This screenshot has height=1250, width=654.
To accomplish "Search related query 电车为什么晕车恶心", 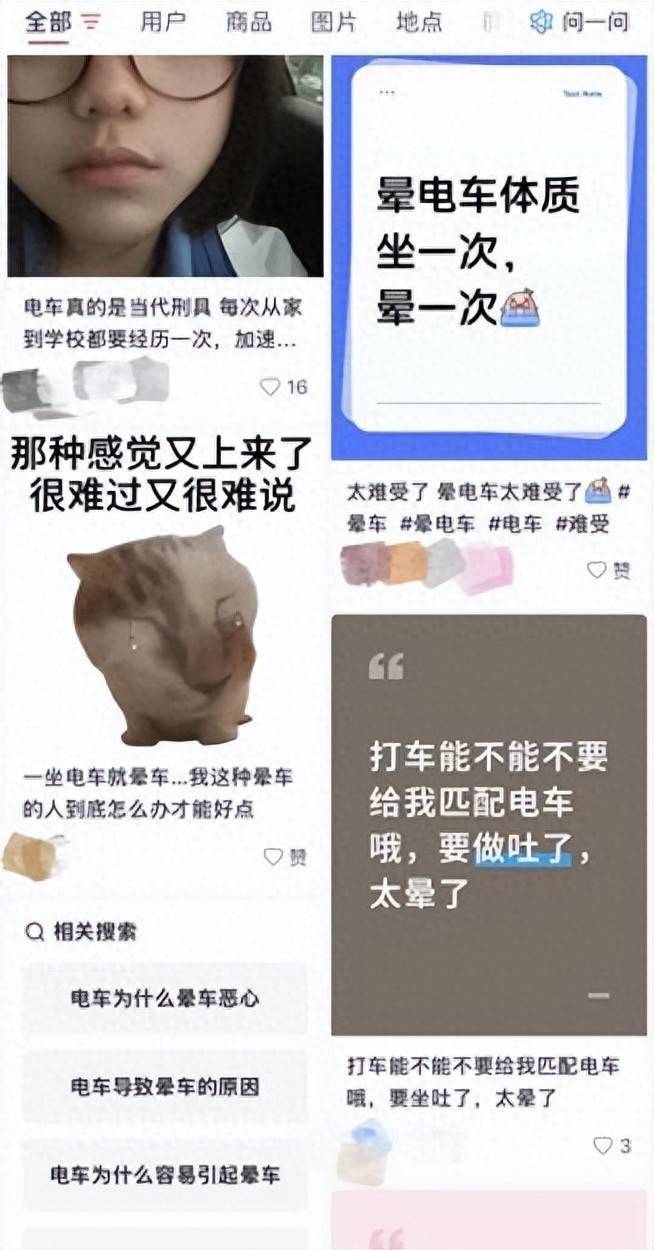I will click(x=165, y=998).
